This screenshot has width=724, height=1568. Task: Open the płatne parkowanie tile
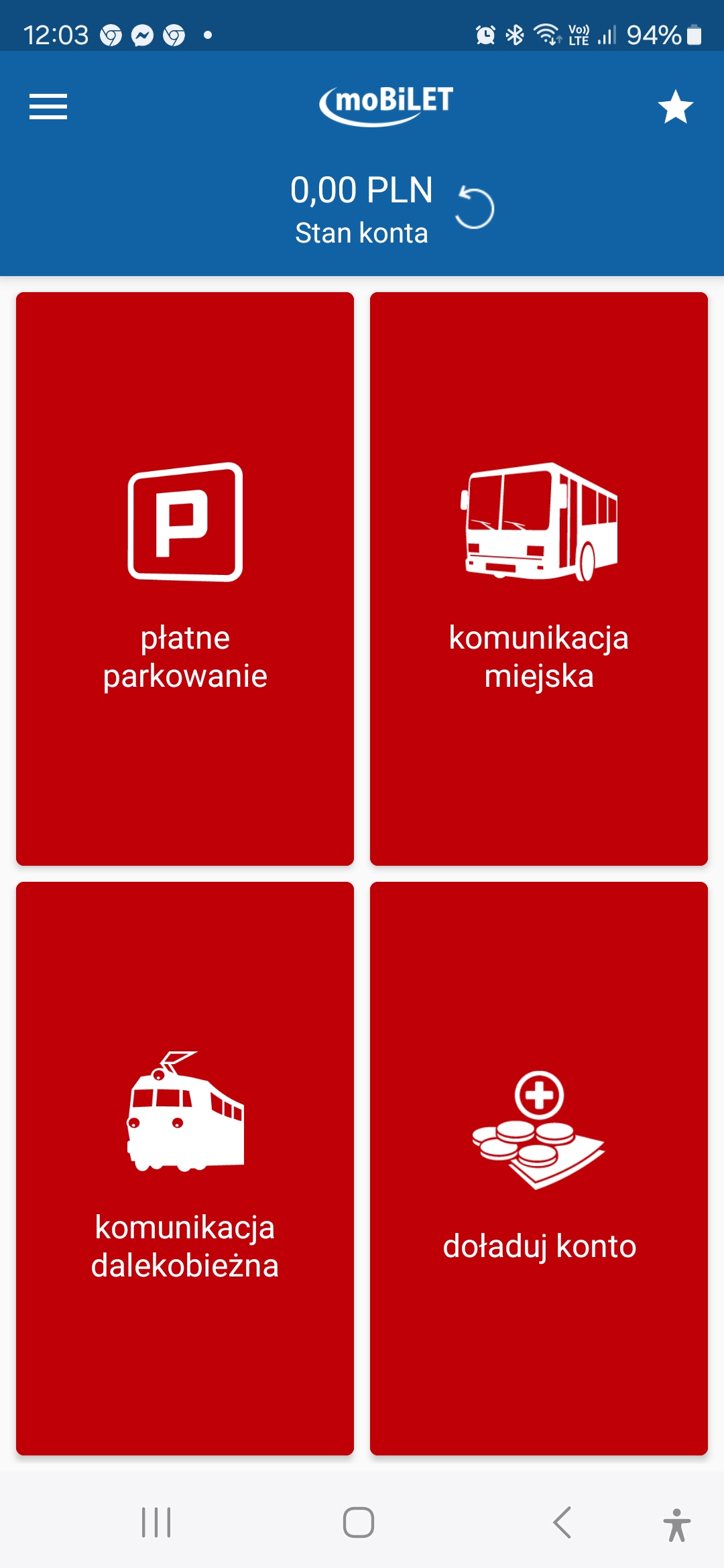[x=185, y=579]
